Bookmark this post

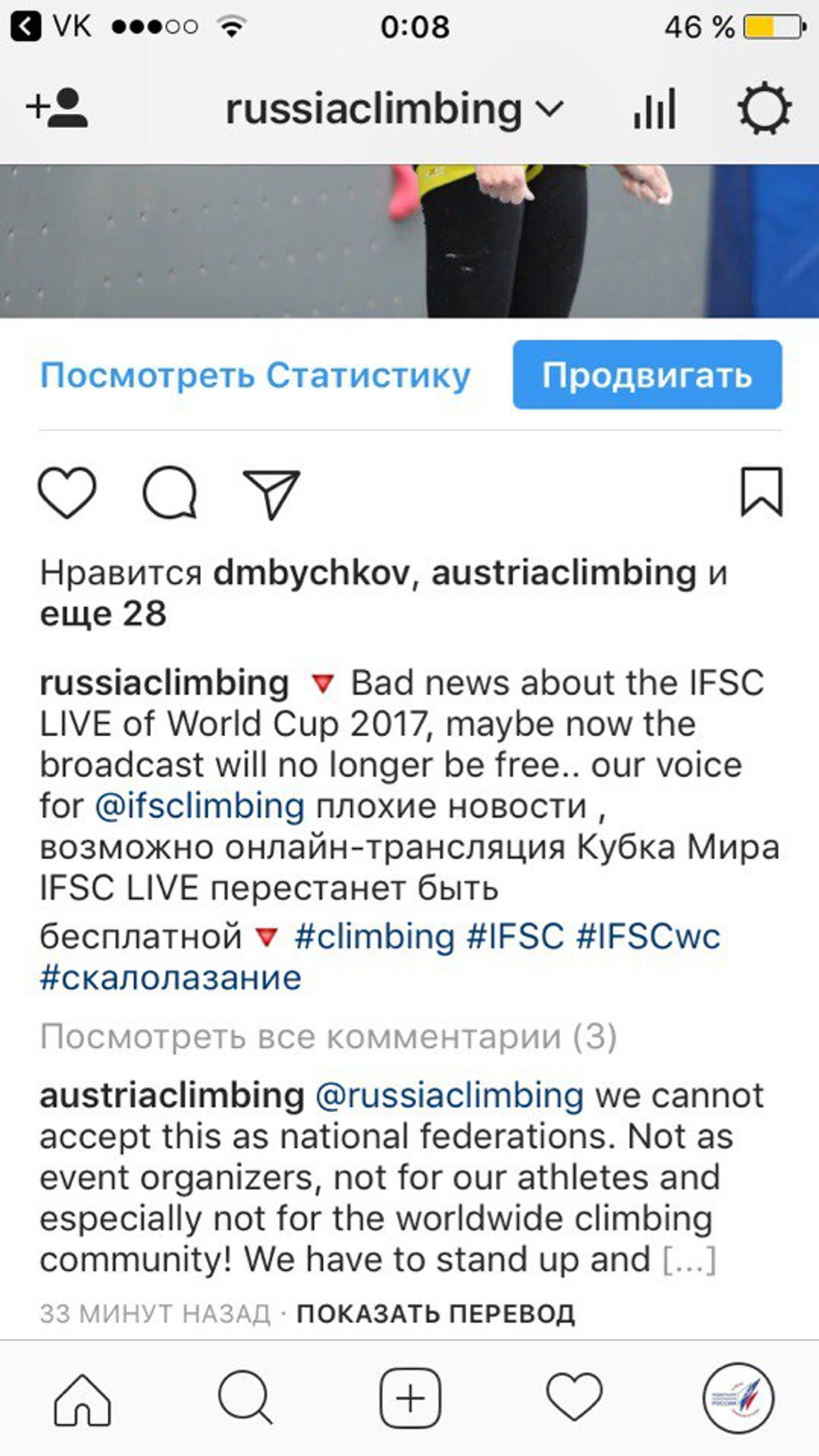(x=761, y=492)
